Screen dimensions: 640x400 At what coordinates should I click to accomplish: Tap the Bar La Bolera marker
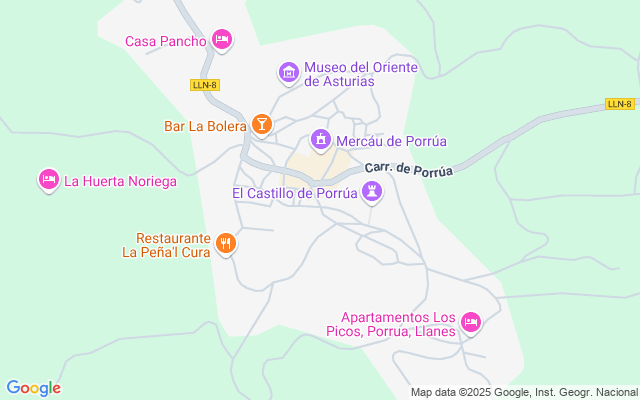[x=261, y=124]
